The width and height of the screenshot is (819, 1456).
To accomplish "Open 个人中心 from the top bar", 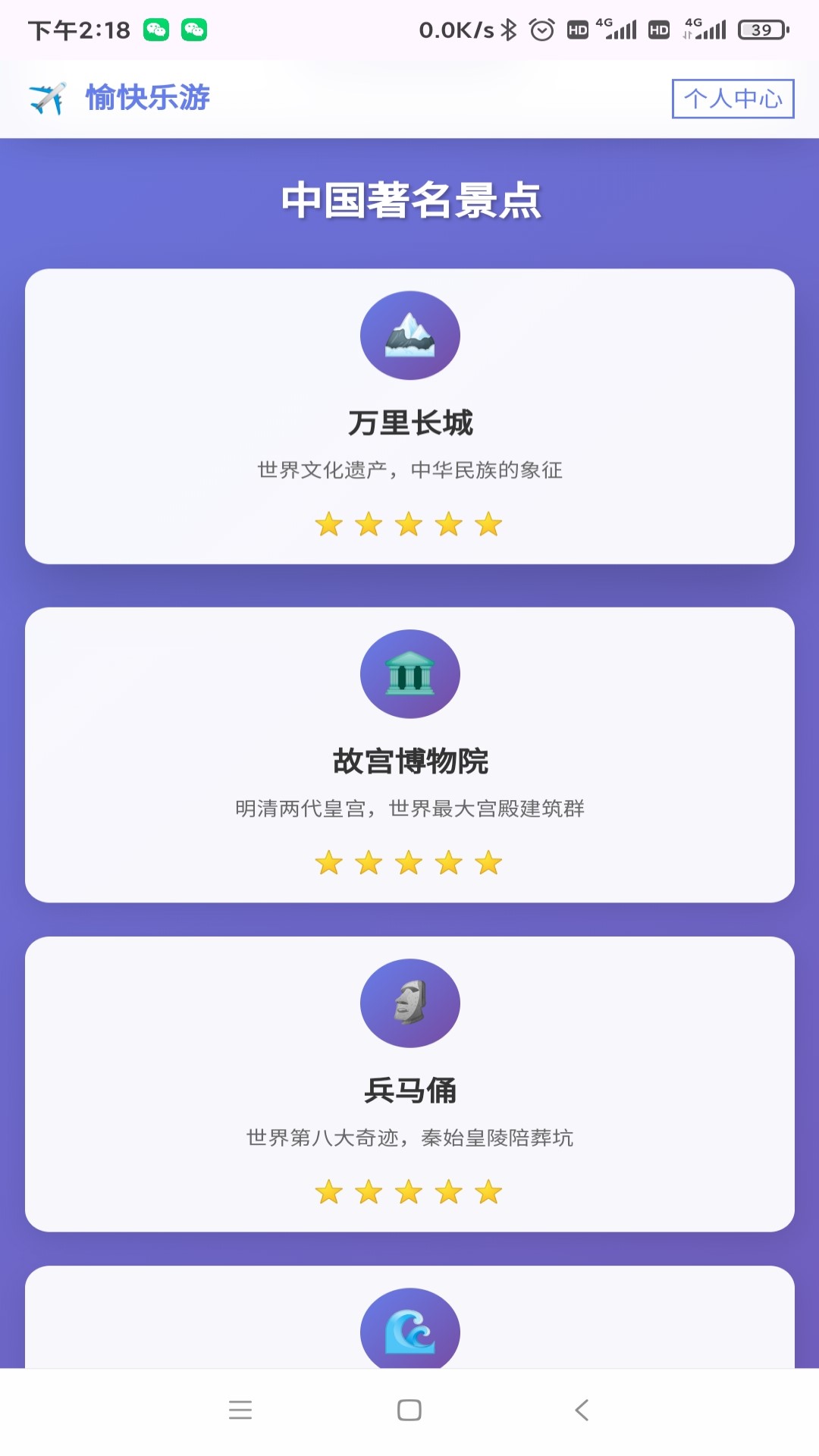I will click(733, 97).
